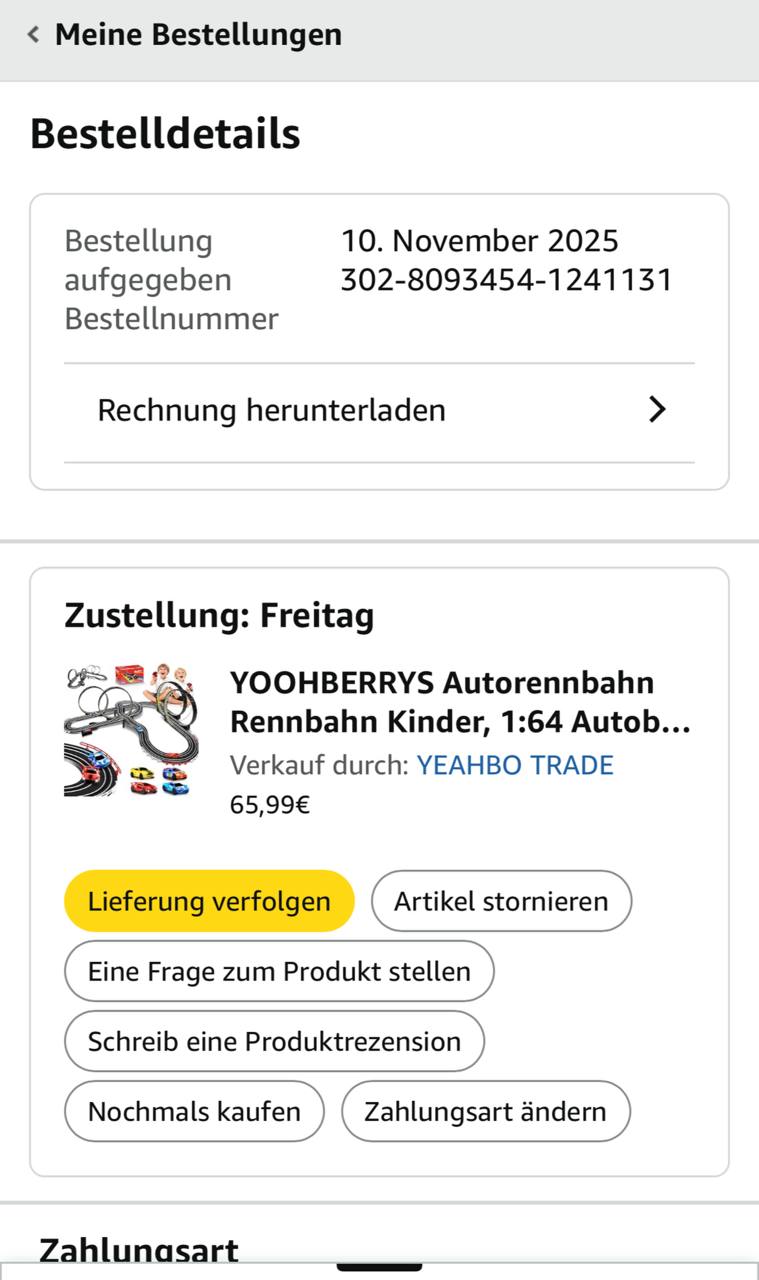View the YOOHBERRYS Autorennbahn product image
Viewport: 759px width, 1280px height.
point(131,731)
